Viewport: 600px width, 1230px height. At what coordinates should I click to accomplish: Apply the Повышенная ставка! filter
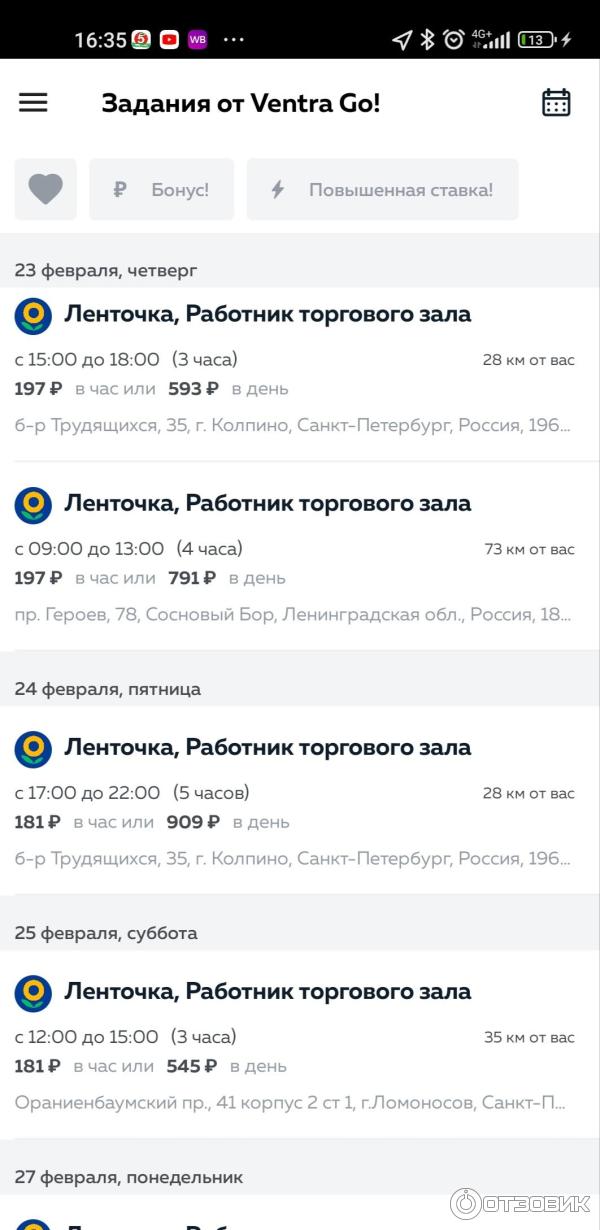[382, 189]
